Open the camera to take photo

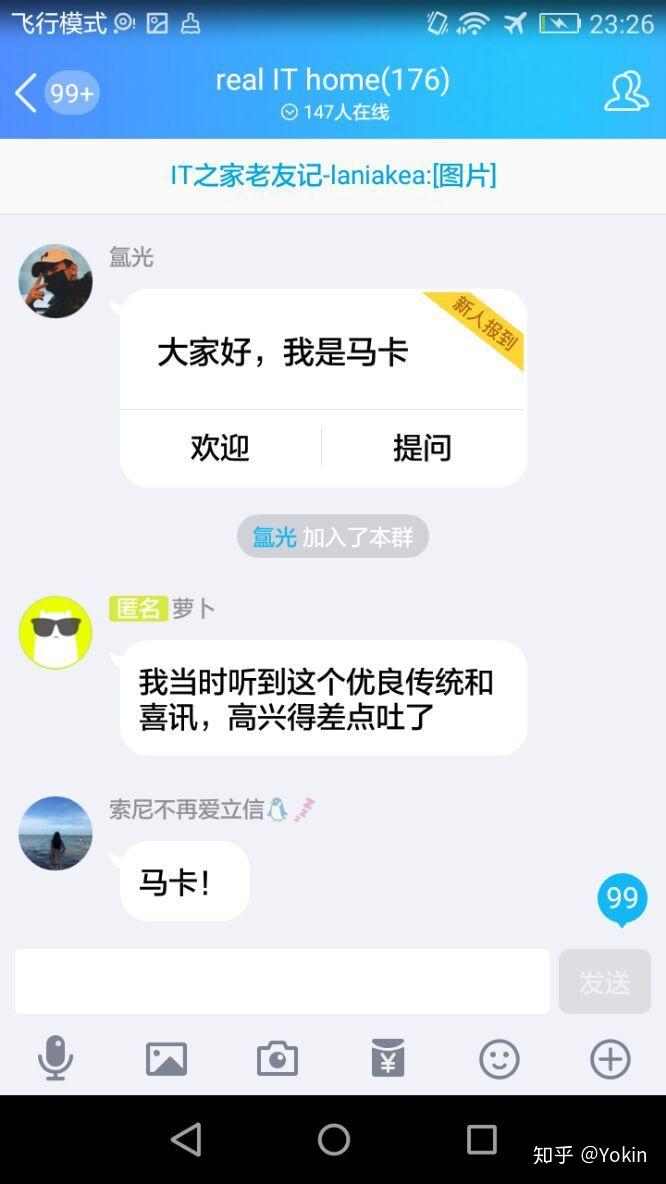tap(277, 1059)
